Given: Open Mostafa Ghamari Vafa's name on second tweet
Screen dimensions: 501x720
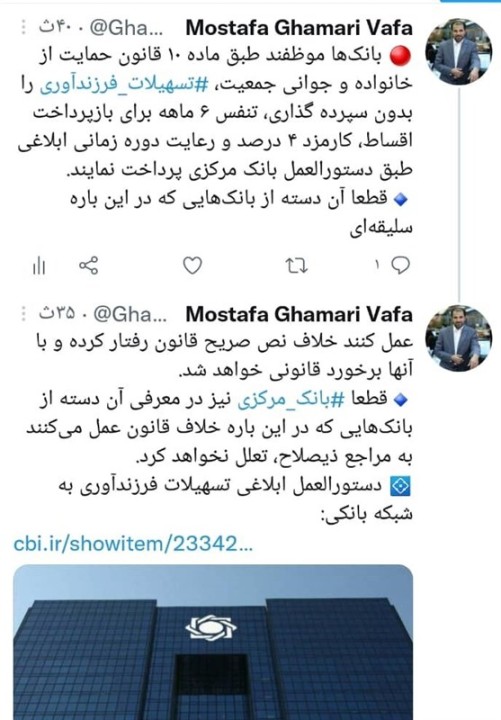Looking at the screenshot, I should tap(299, 314).
